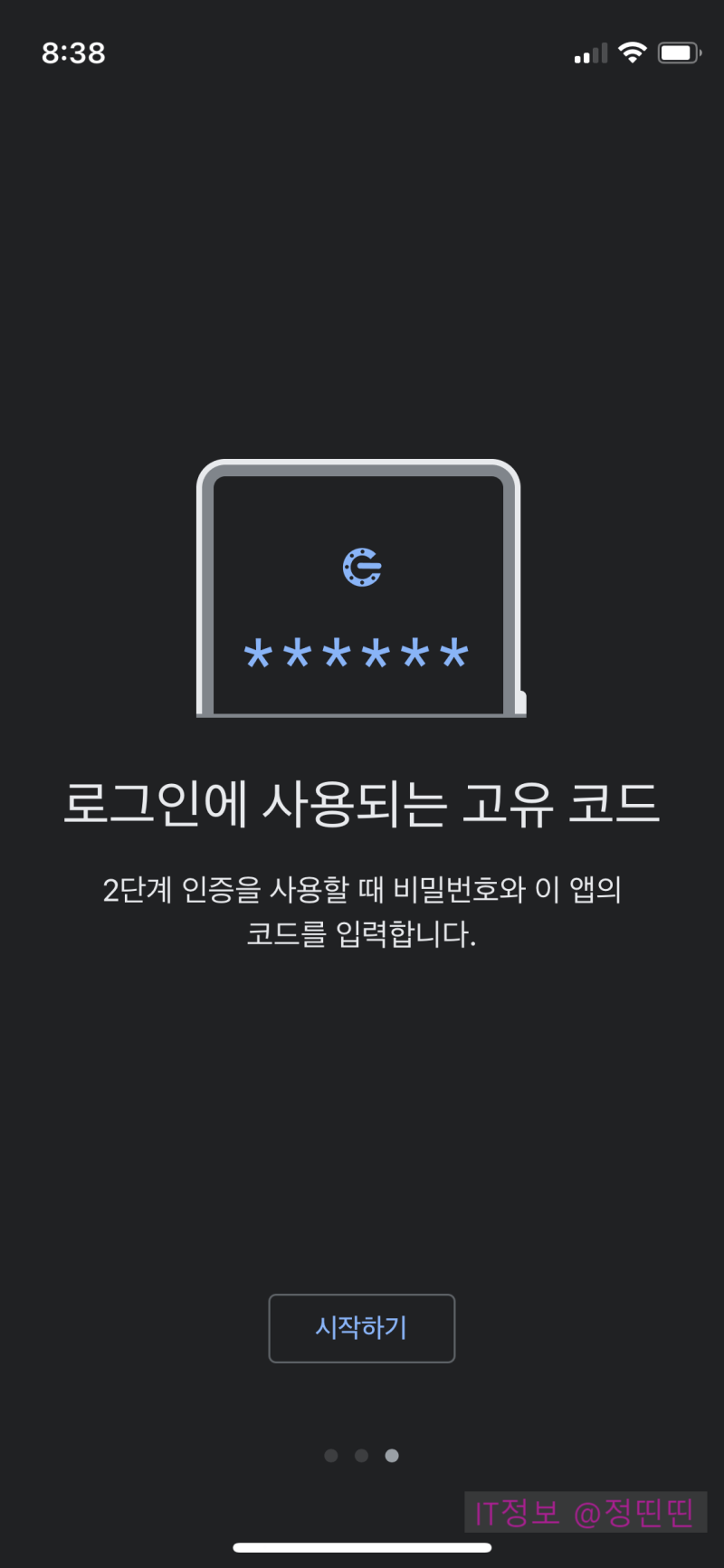The height and width of the screenshot is (1568, 724).
Task: Tap the highlighted third page dot
Action: point(390,1455)
